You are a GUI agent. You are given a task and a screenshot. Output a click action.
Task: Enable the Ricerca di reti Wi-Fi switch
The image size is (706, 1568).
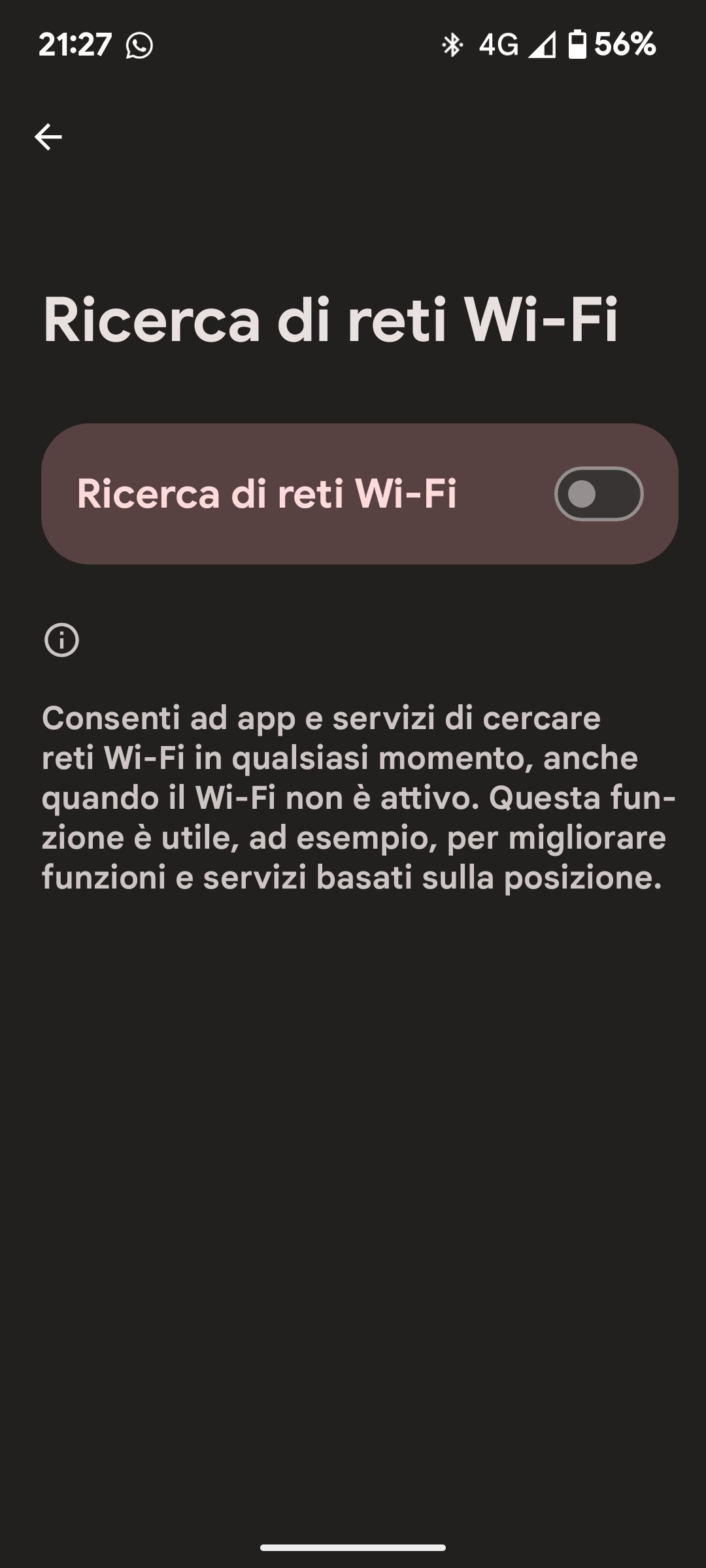point(598,494)
